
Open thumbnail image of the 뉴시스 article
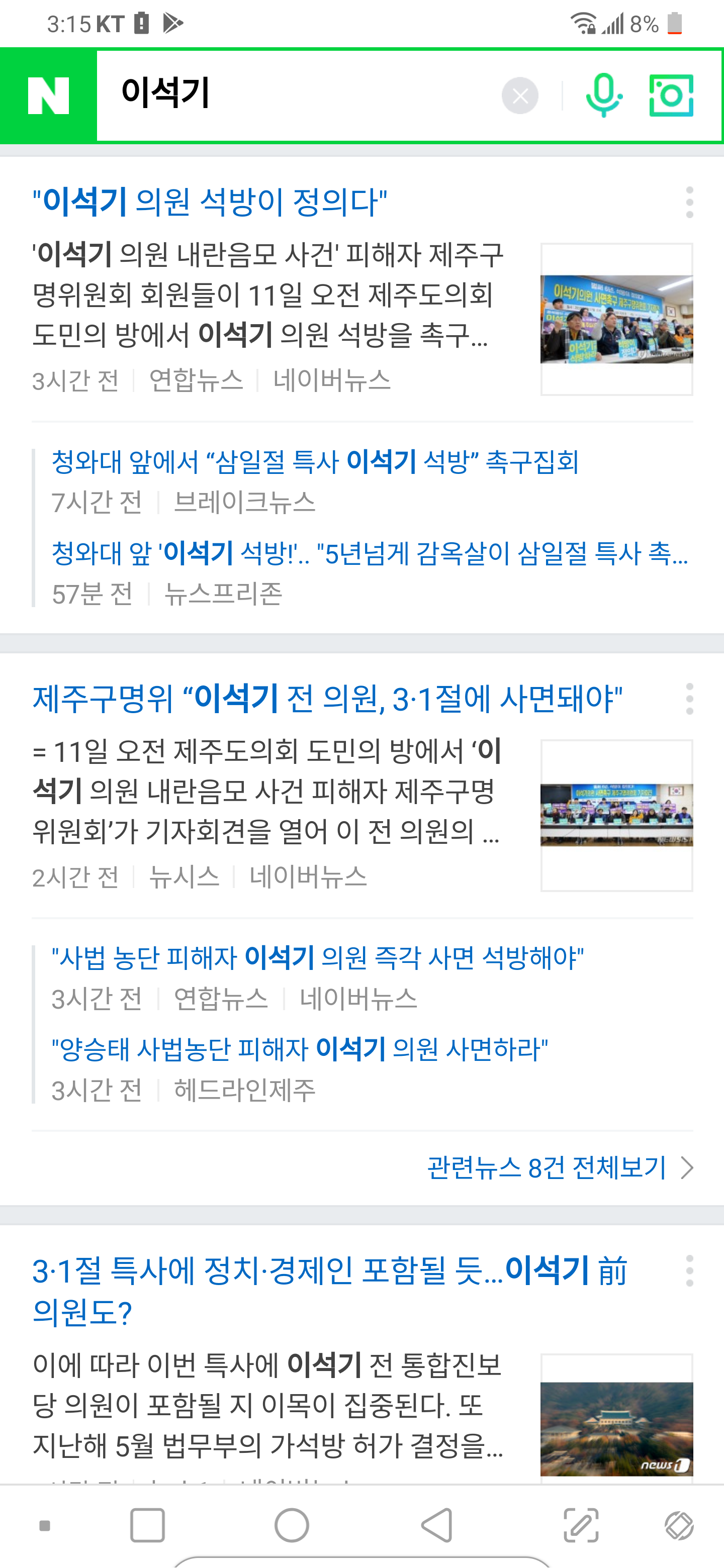(616, 815)
